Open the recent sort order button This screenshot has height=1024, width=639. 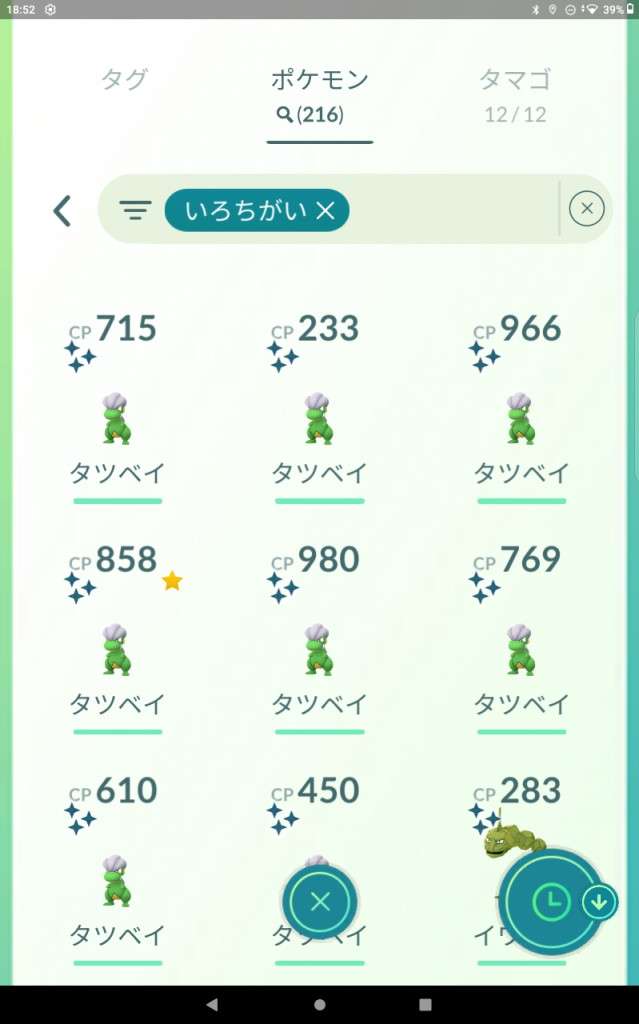(x=550, y=902)
